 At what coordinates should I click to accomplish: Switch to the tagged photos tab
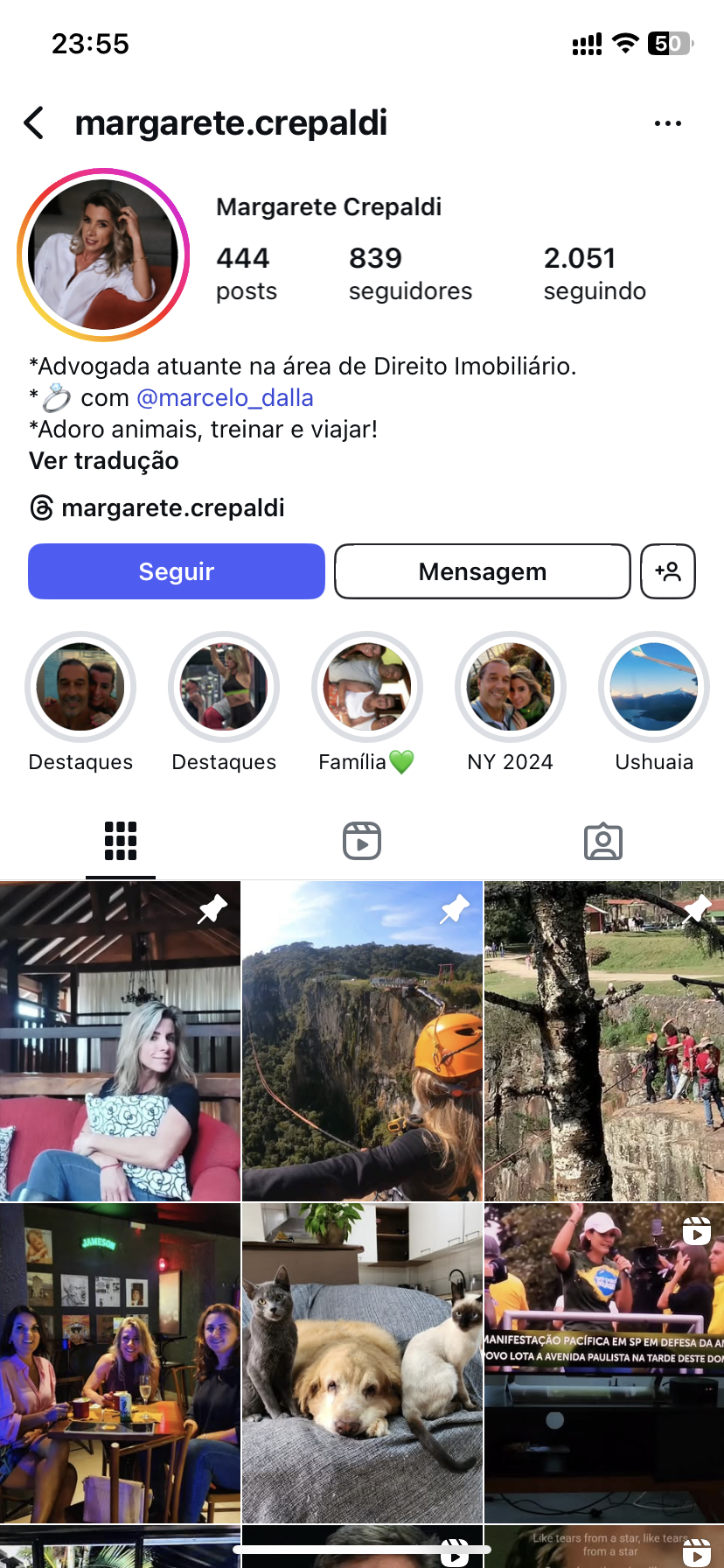[x=603, y=841]
